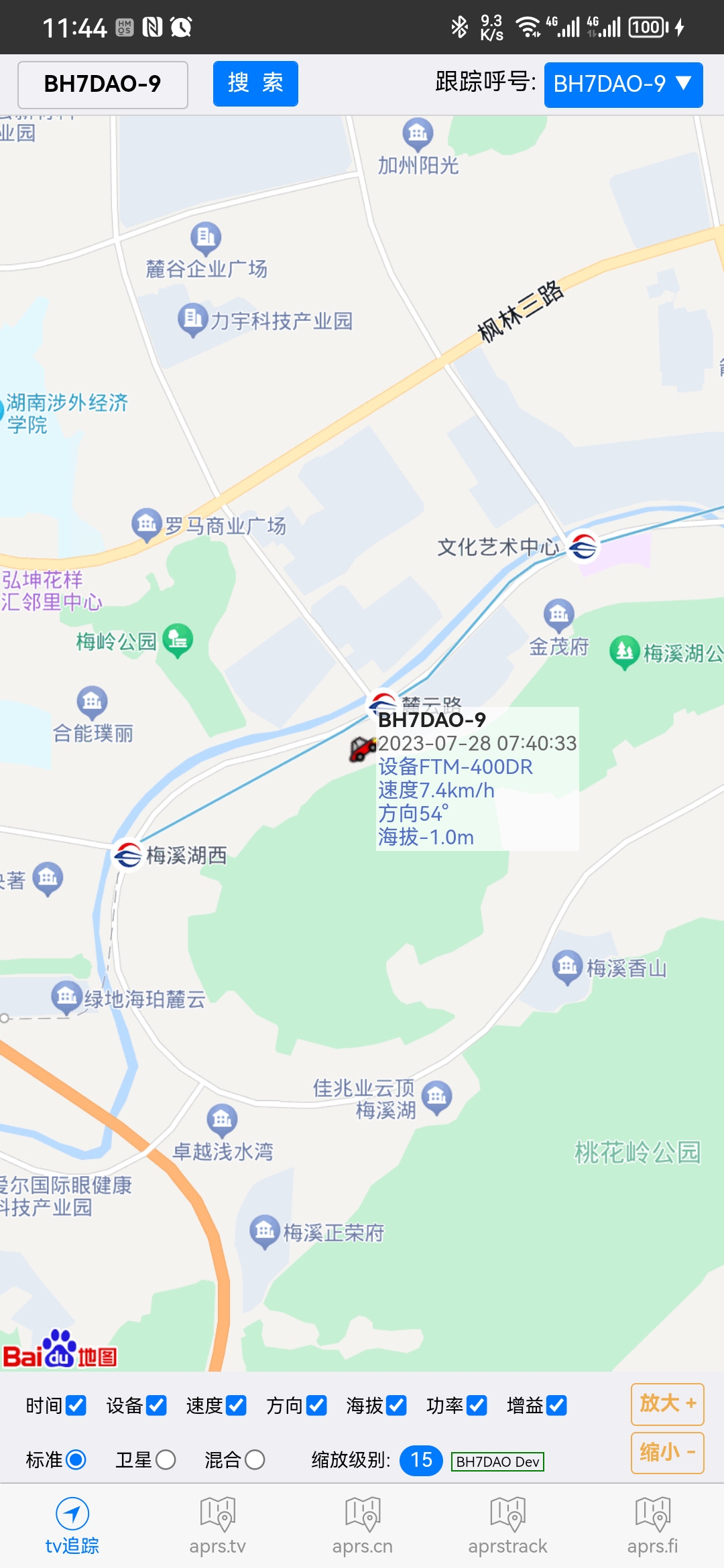Zoom out with the 缩小 - button
Viewport: 724px width, 1568px height.
click(x=667, y=1453)
